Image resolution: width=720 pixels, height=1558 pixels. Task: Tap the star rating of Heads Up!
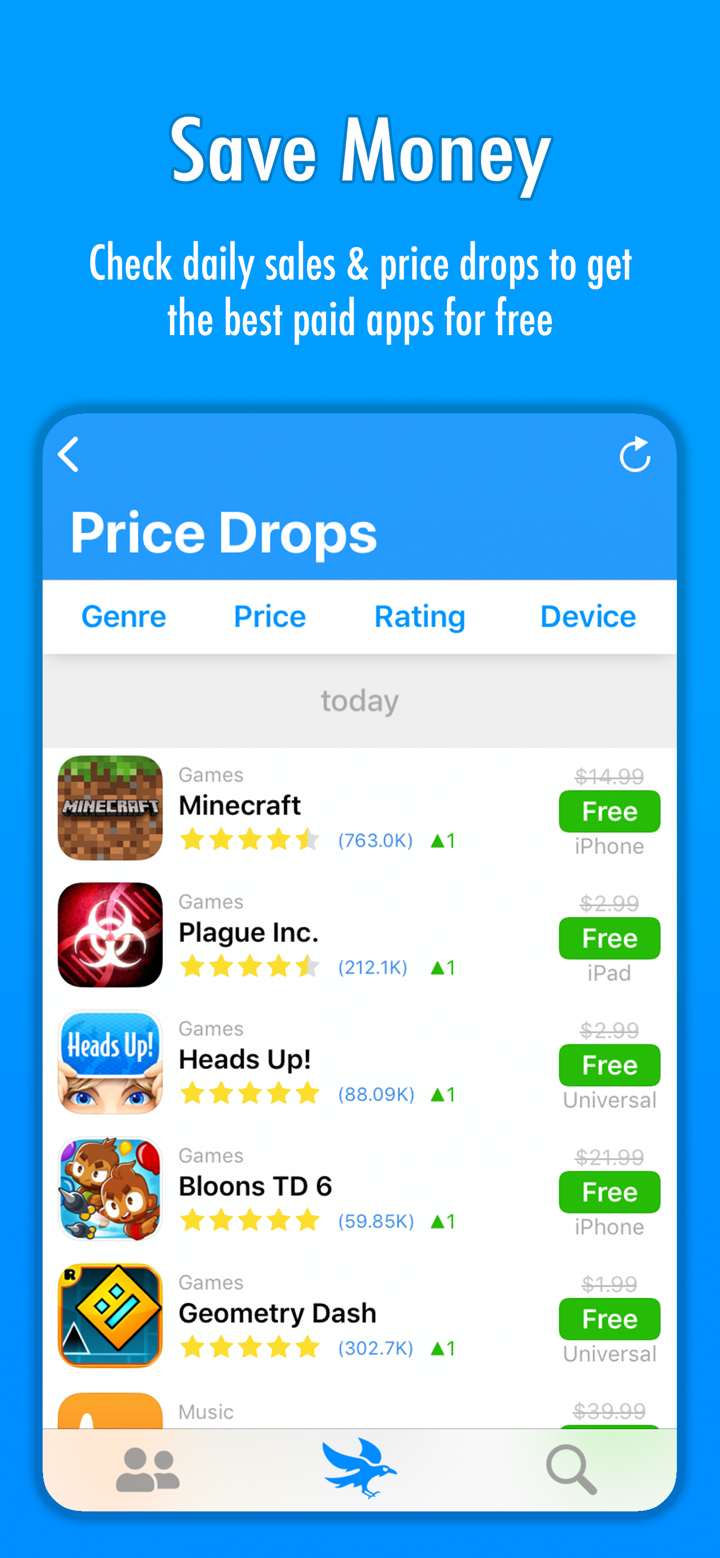[x=250, y=1093]
